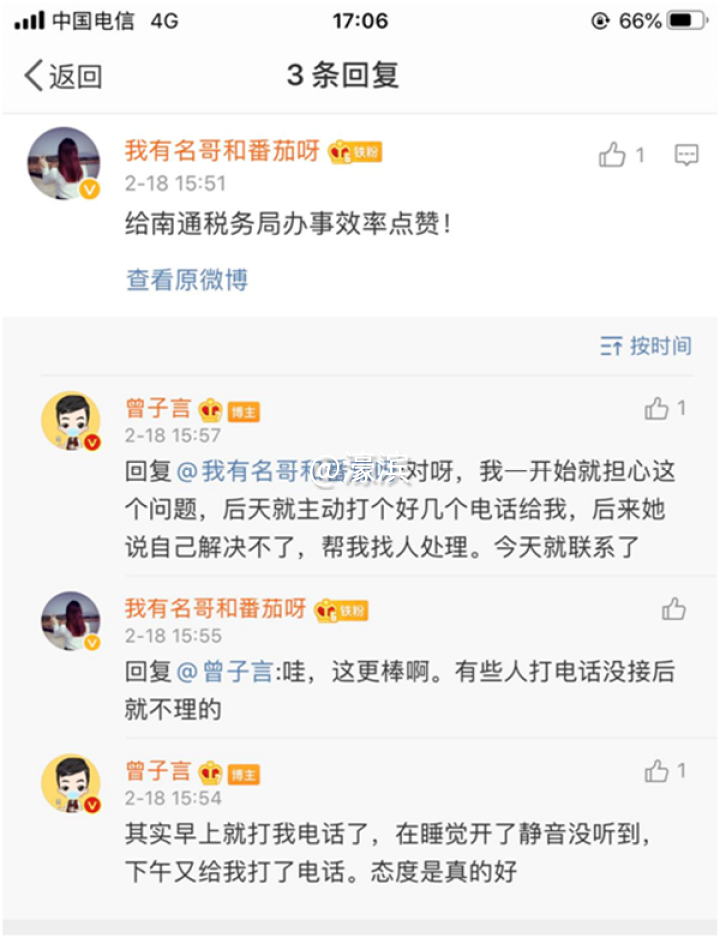Change reply sorting with 按时间

click(646, 346)
